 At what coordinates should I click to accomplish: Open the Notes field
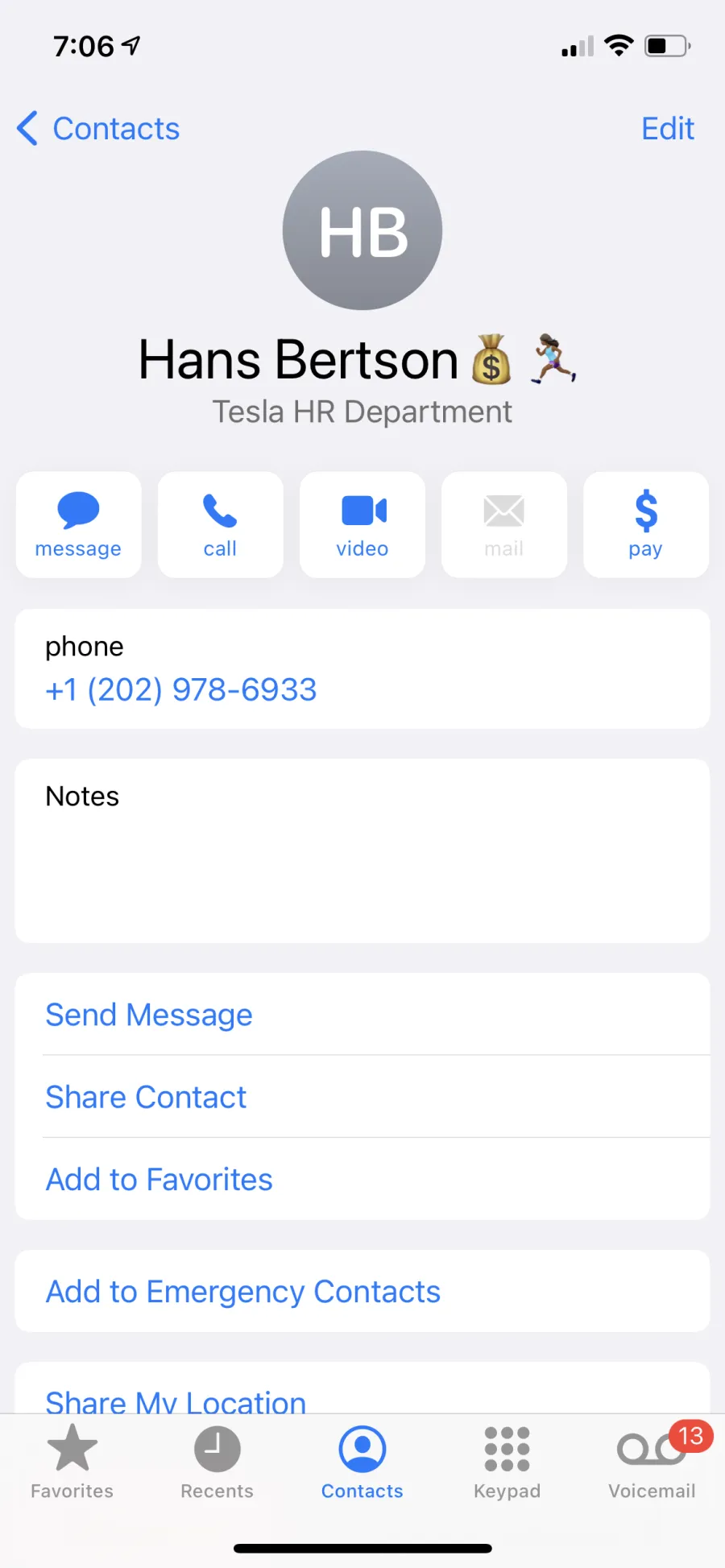[362, 851]
